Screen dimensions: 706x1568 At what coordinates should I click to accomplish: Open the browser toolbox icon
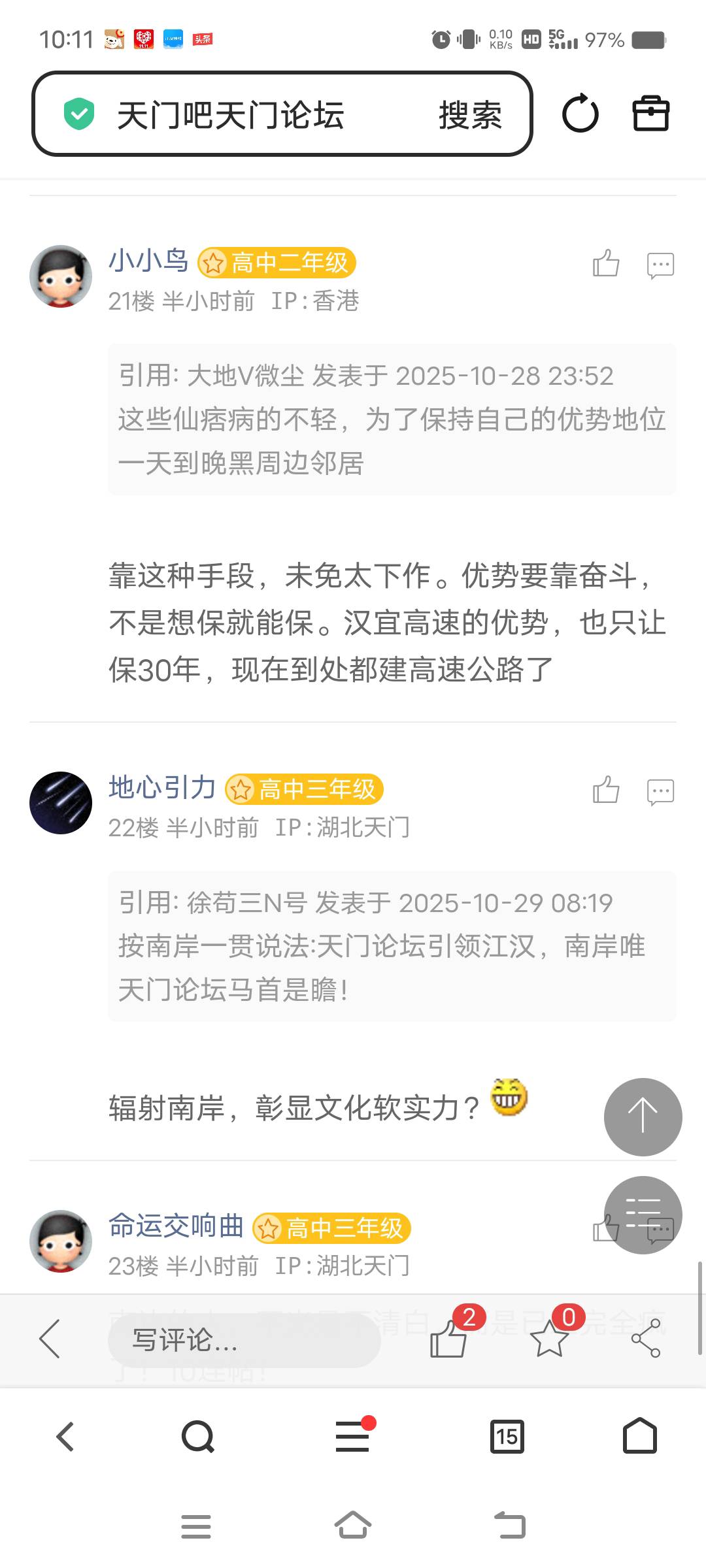click(x=650, y=114)
